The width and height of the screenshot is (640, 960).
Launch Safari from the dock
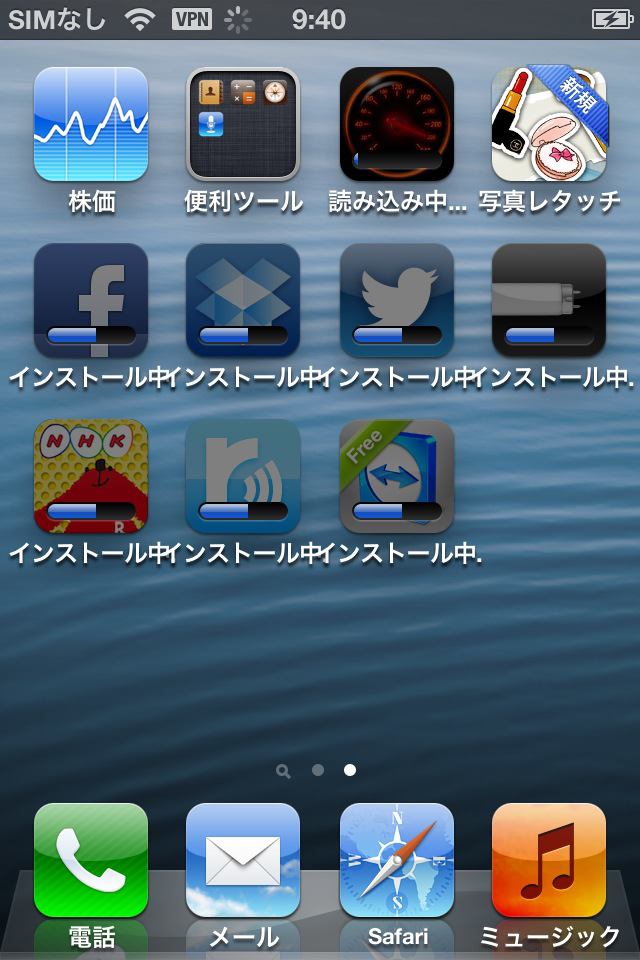397,860
